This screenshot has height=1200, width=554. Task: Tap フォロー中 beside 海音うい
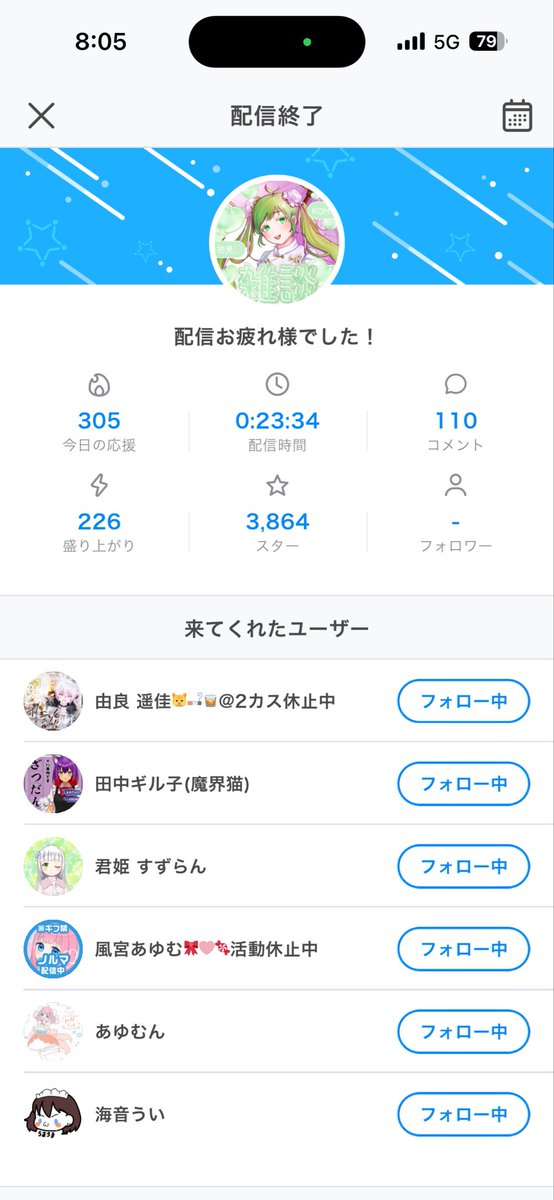pos(463,1114)
